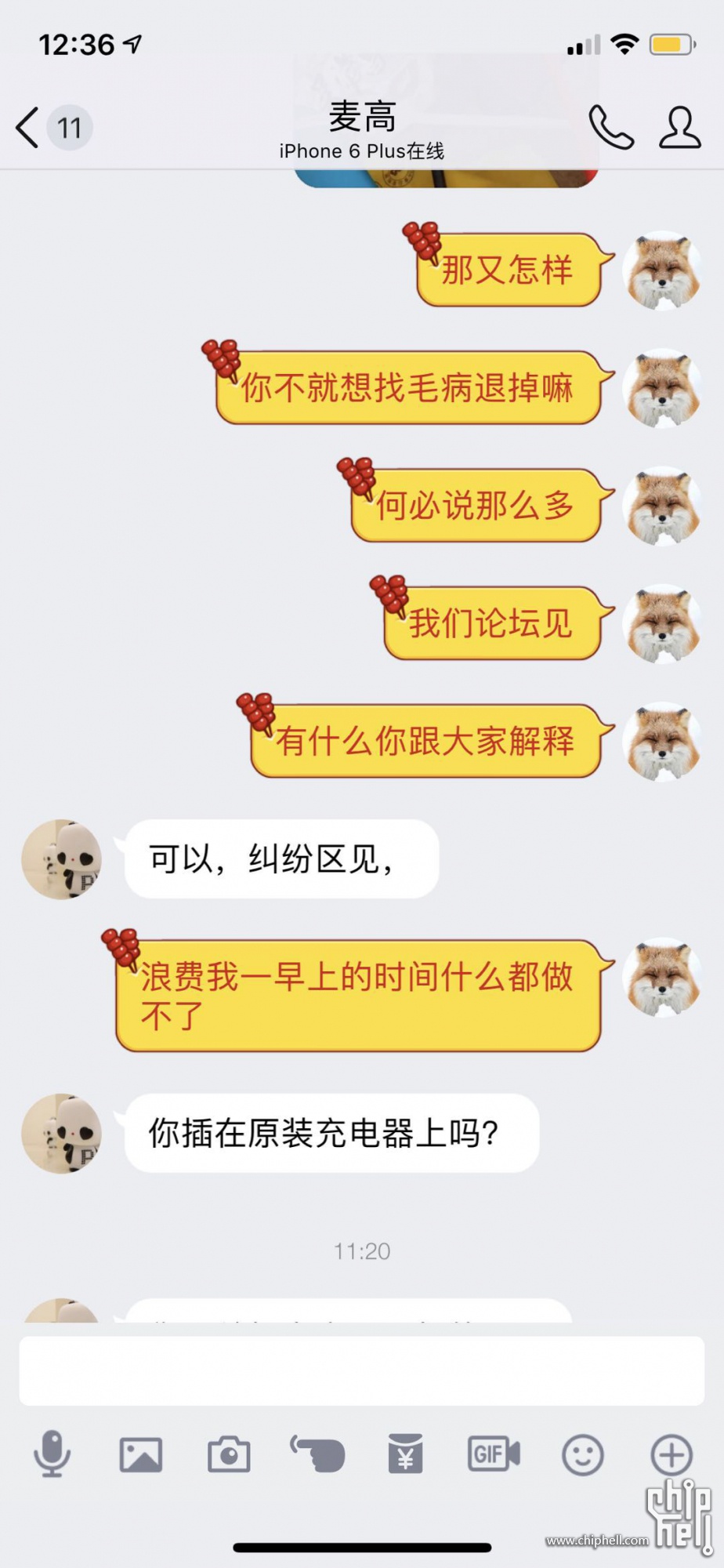Viewport: 724px width, 1568px height.
Task: Tap the message input field
Action: point(361,1371)
